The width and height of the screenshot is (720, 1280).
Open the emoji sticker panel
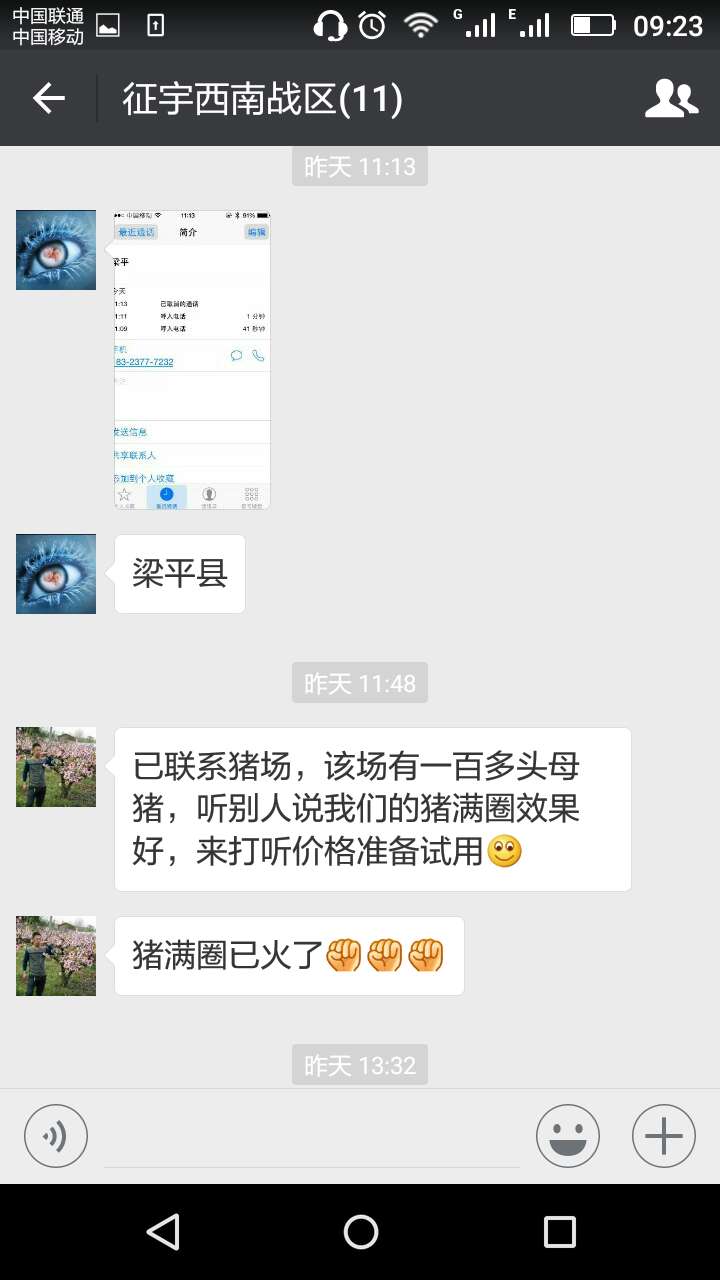pyautogui.click(x=568, y=1136)
